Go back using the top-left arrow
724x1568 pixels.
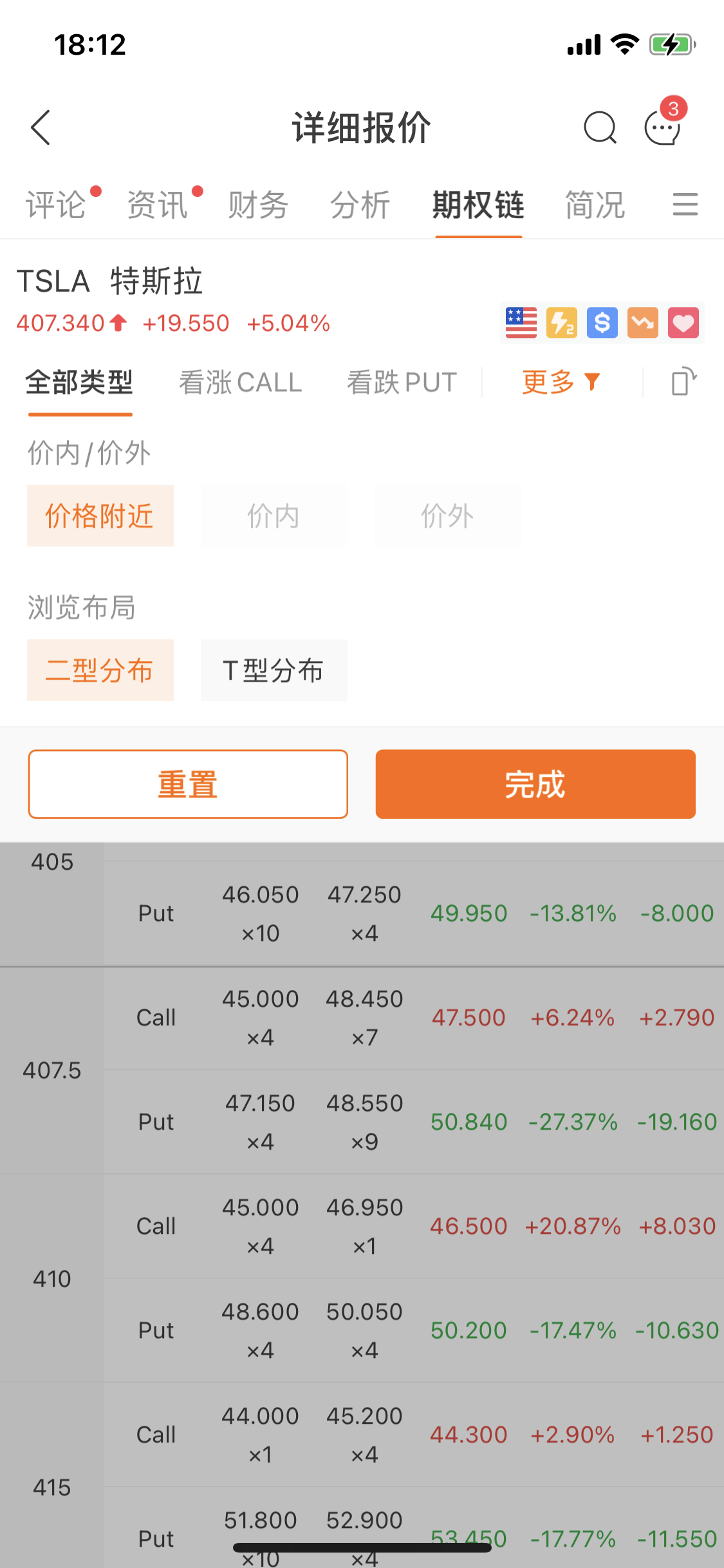pyautogui.click(x=41, y=127)
